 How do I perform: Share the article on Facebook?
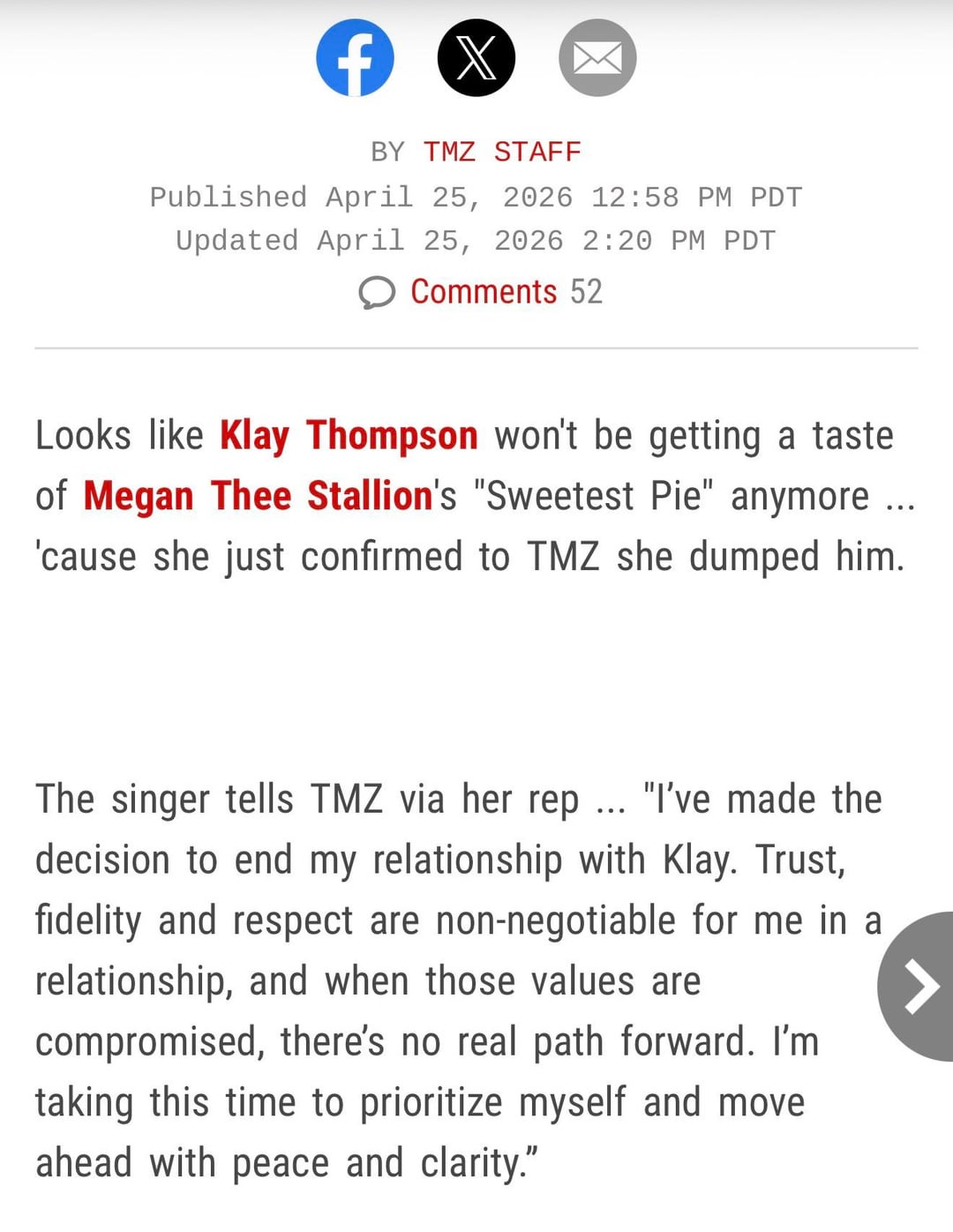(x=355, y=58)
